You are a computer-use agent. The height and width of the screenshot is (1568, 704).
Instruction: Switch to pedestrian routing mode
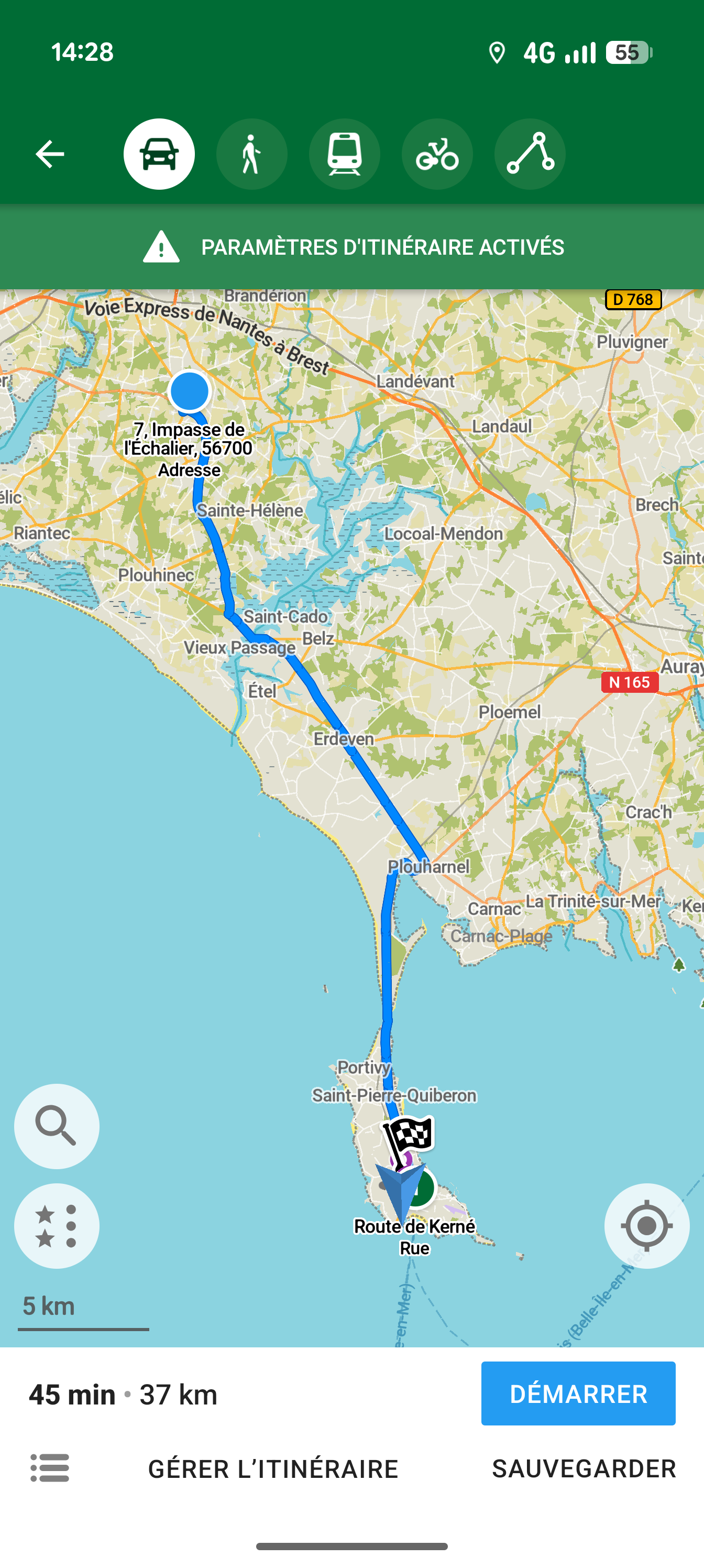pyautogui.click(x=251, y=154)
